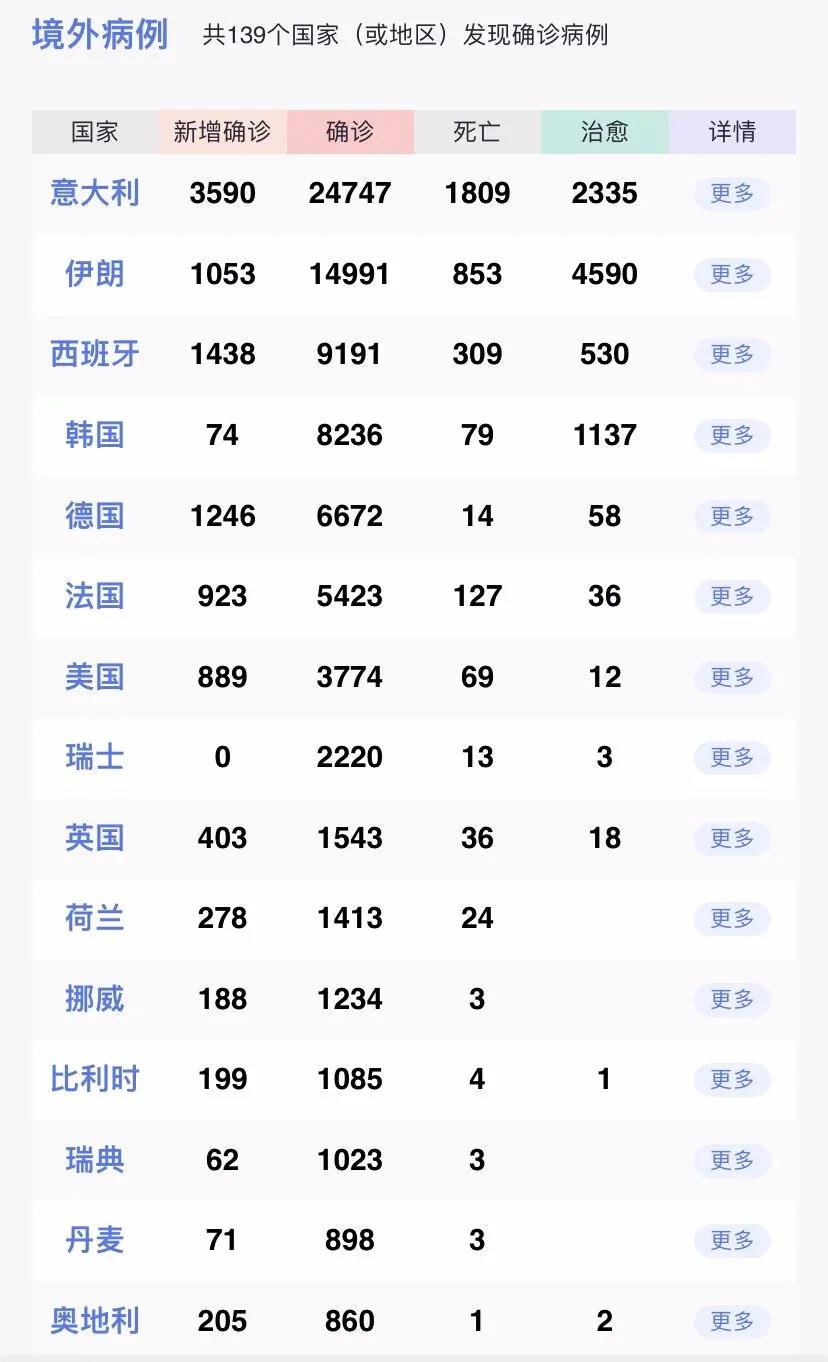Open 美国 details via 更多
Screen dimensions: 828x1362
click(732, 677)
